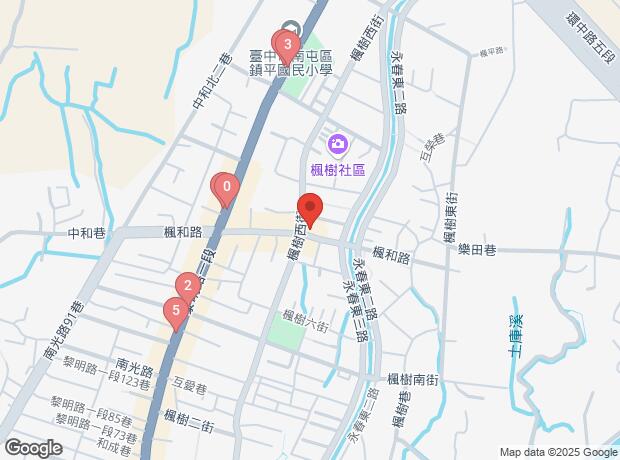Viewport: 620px width, 460px height.
Task: Open map marker number 2
Action: pos(187,286)
